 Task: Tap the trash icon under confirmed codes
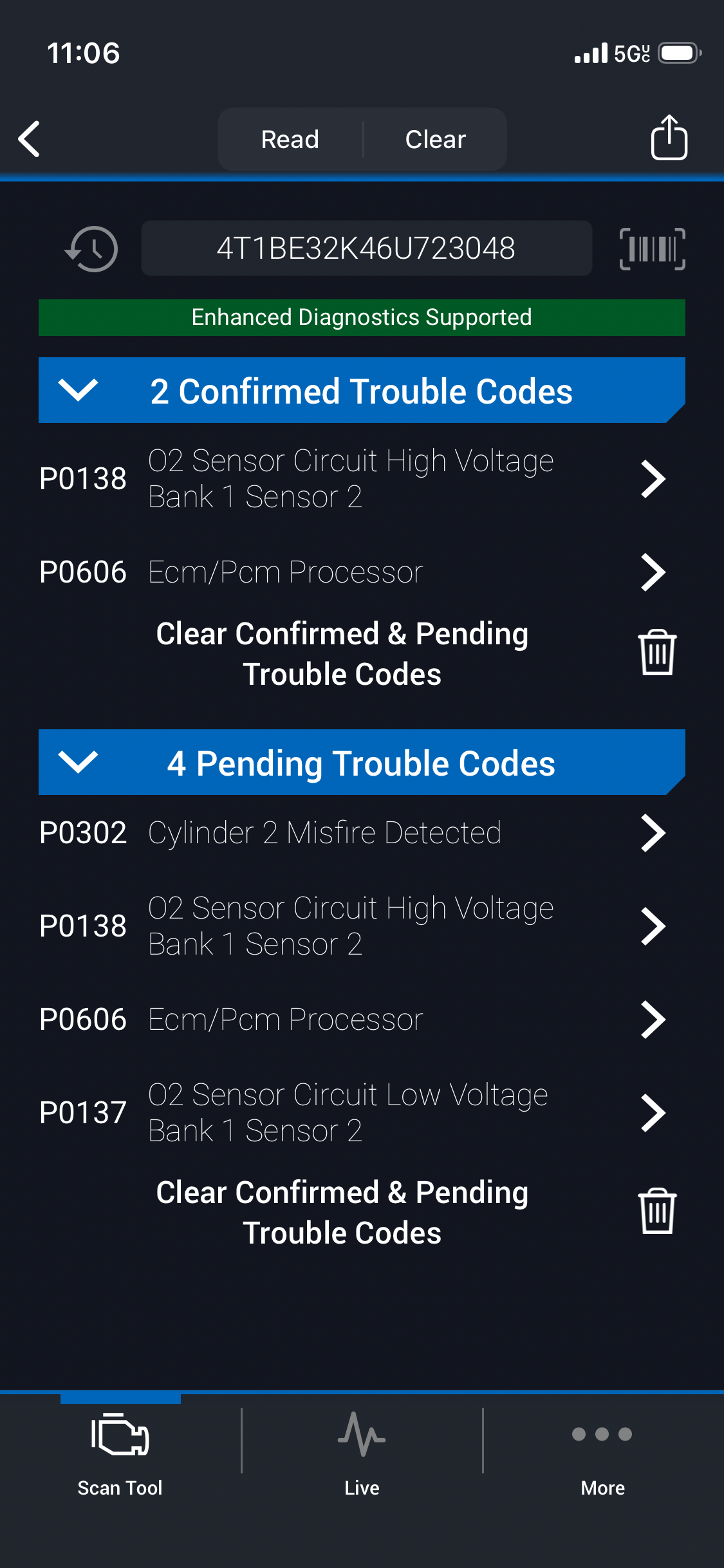point(657,653)
